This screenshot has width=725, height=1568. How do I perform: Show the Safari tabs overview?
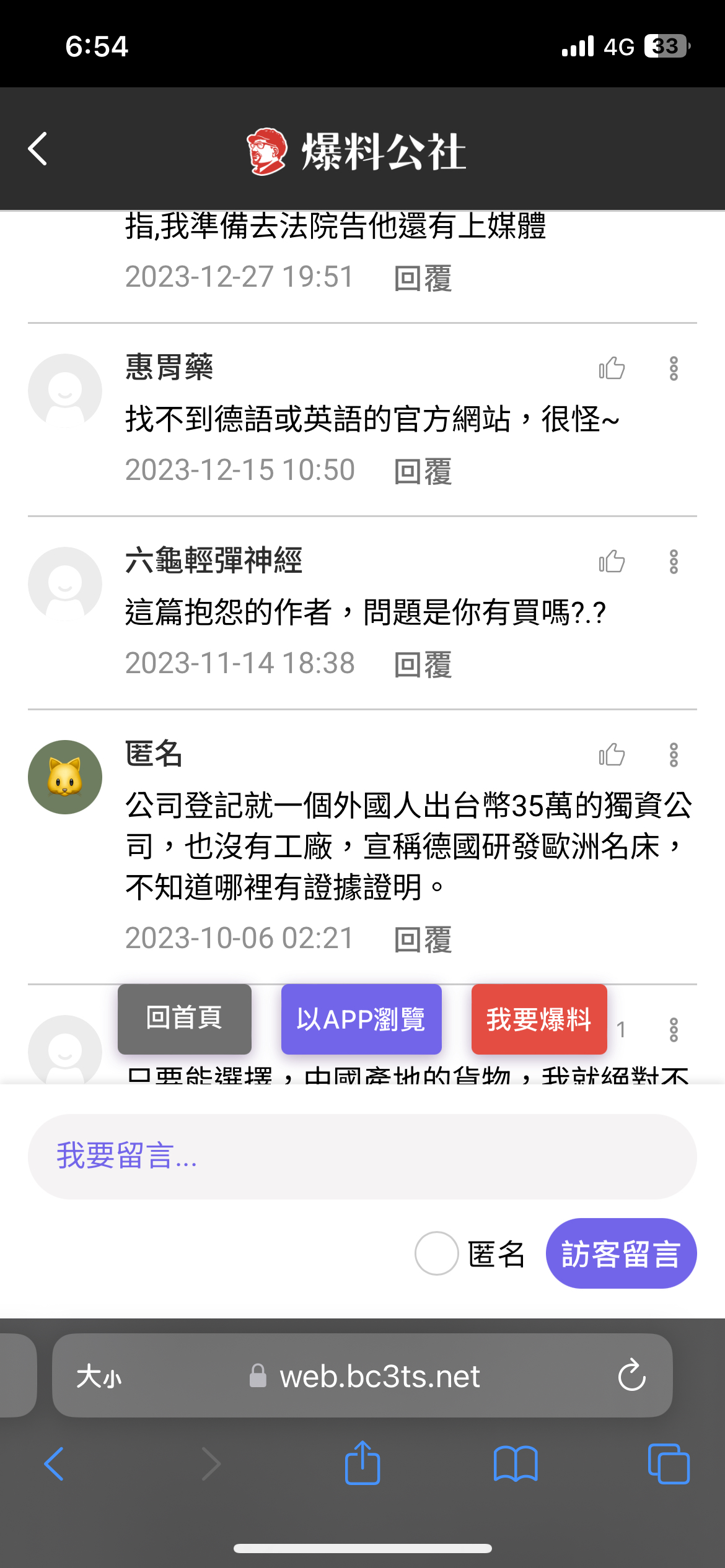click(669, 1464)
